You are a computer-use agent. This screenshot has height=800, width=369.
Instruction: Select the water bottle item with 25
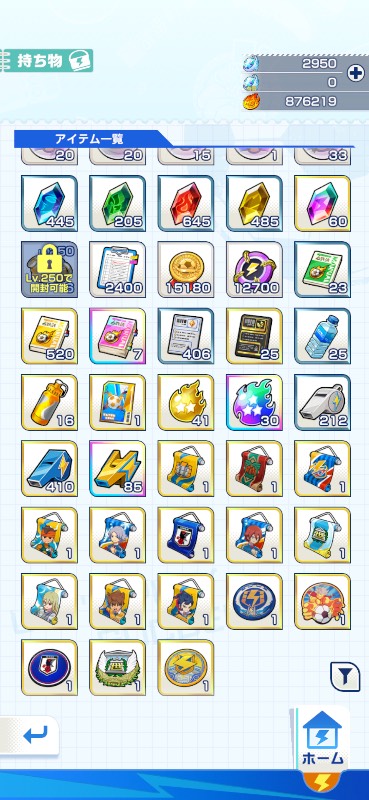(x=323, y=336)
